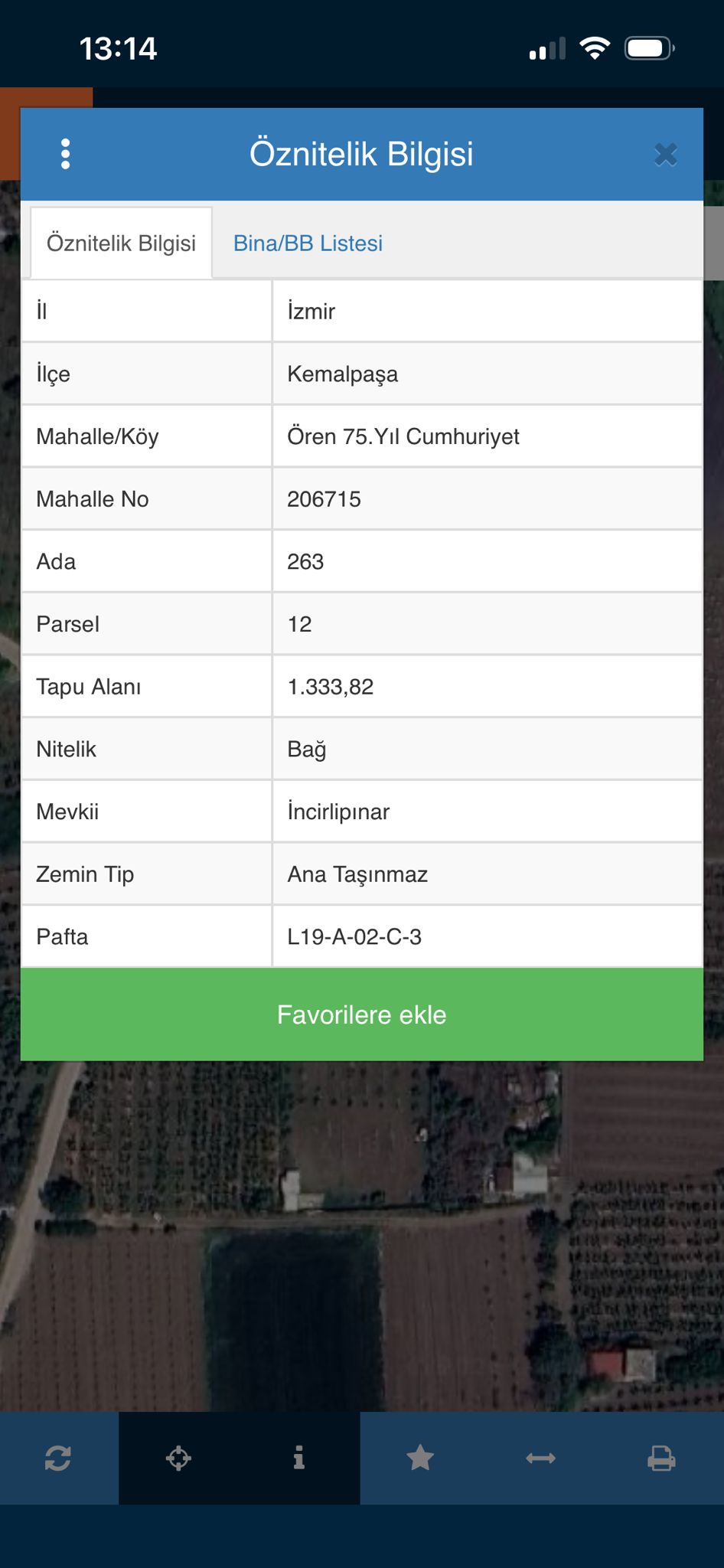Viewport: 724px width, 1568px height.
Task: Activate the crosshair locate tool
Action: pyautogui.click(x=178, y=1459)
